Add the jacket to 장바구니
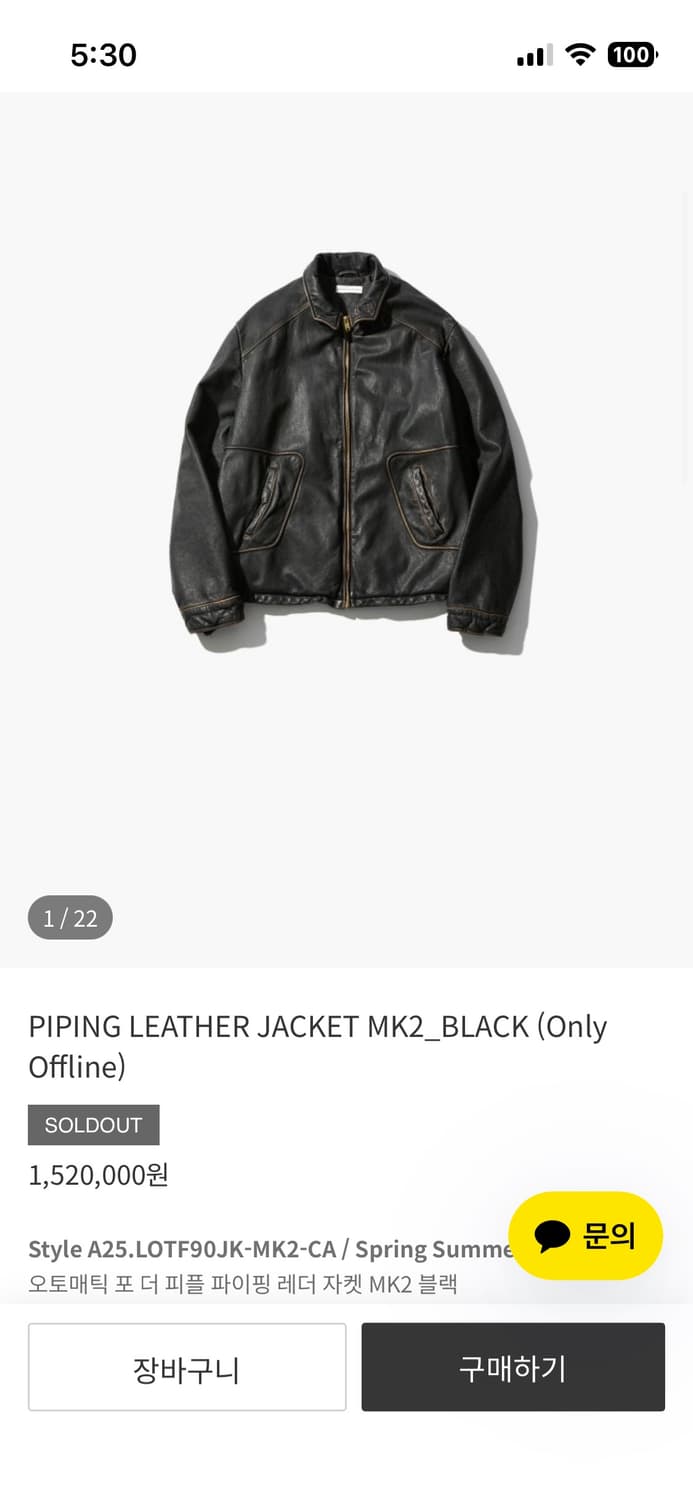The height and width of the screenshot is (1500, 693). click(x=187, y=1367)
